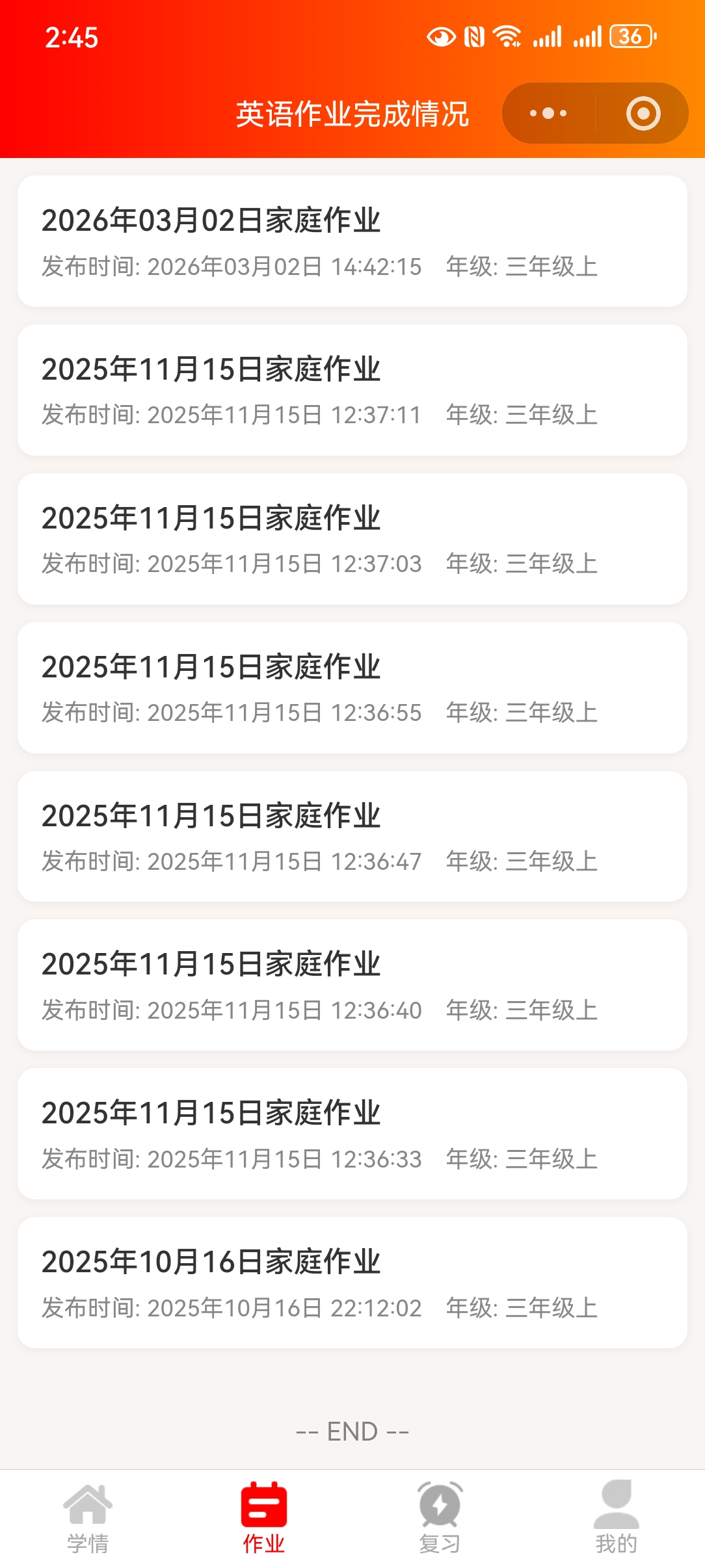Screen dimensions: 705x1568
Task: Open the mini-program more options ellipsis icon
Action: click(x=547, y=113)
